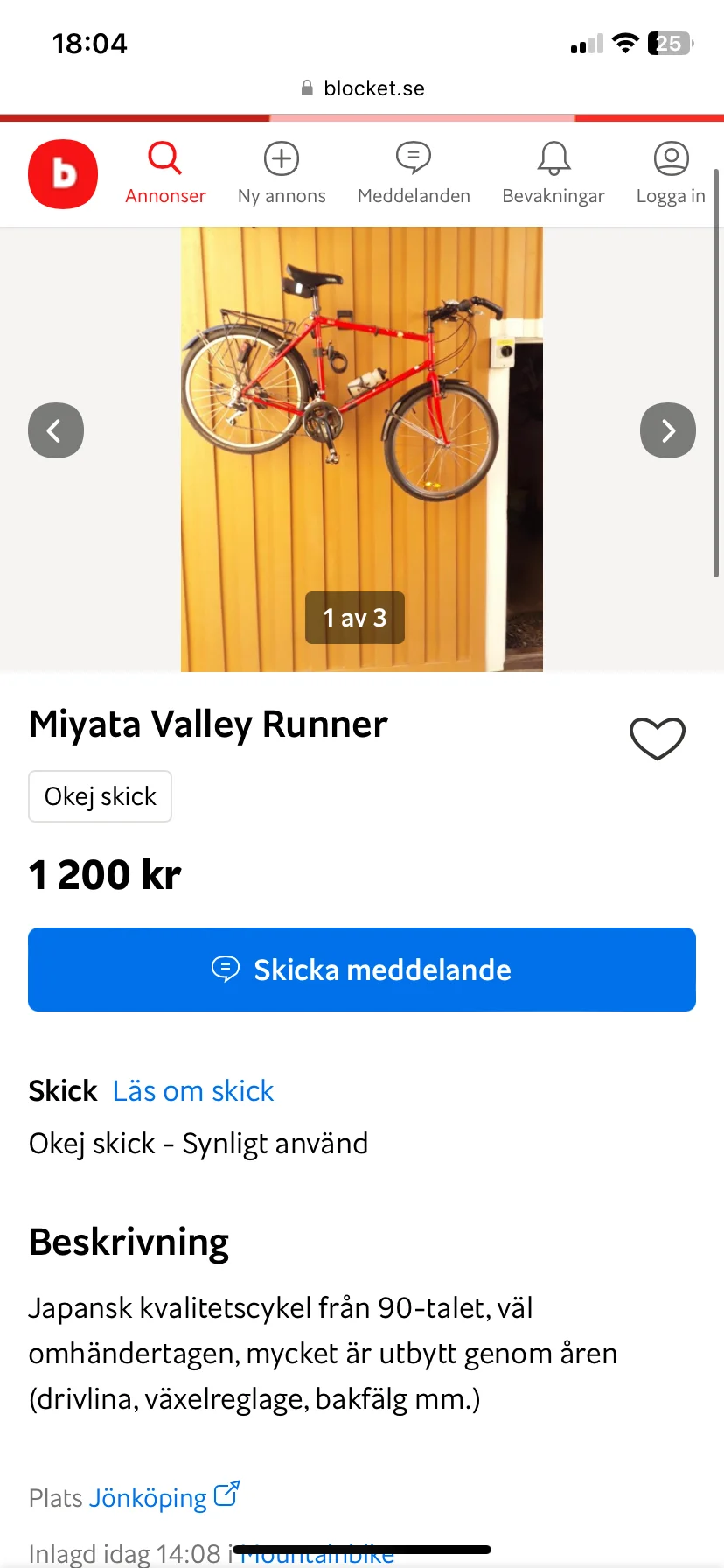The height and width of the screenshot is (1568, 724).
Task: Save the Miyata Valley Runner to favorites
Action: (x=657, y=738)
